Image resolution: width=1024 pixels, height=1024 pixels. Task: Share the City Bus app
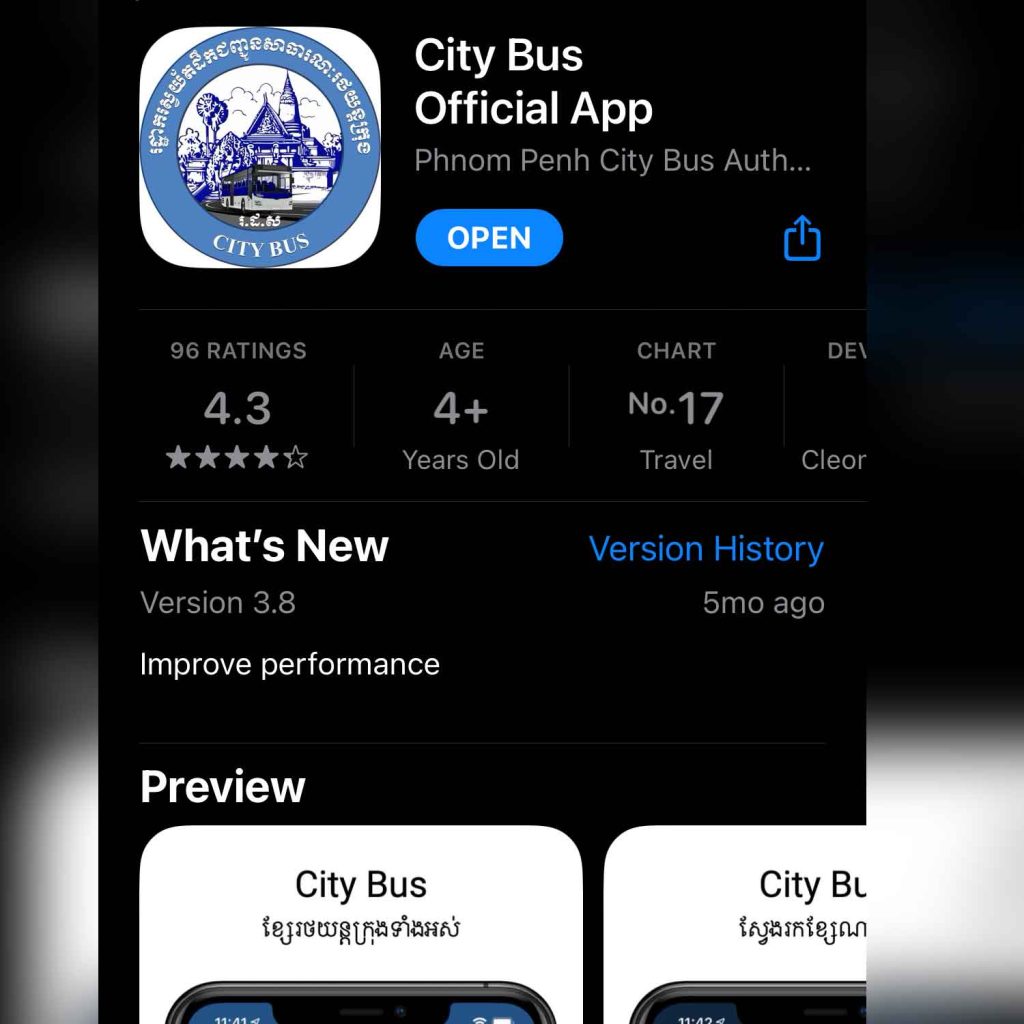[x=802, y=239]
